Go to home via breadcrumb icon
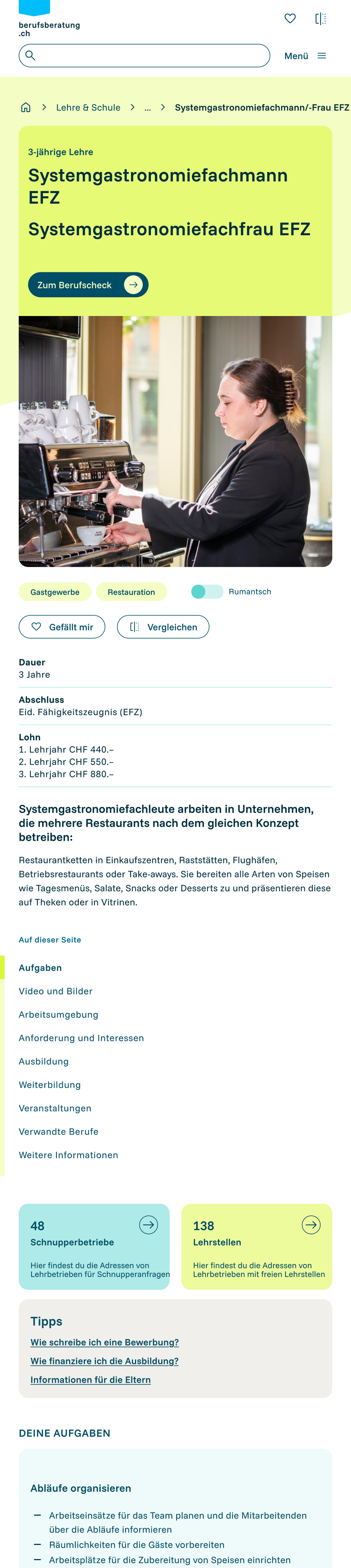Screen dimensions: 351x1568 point(26,107)
